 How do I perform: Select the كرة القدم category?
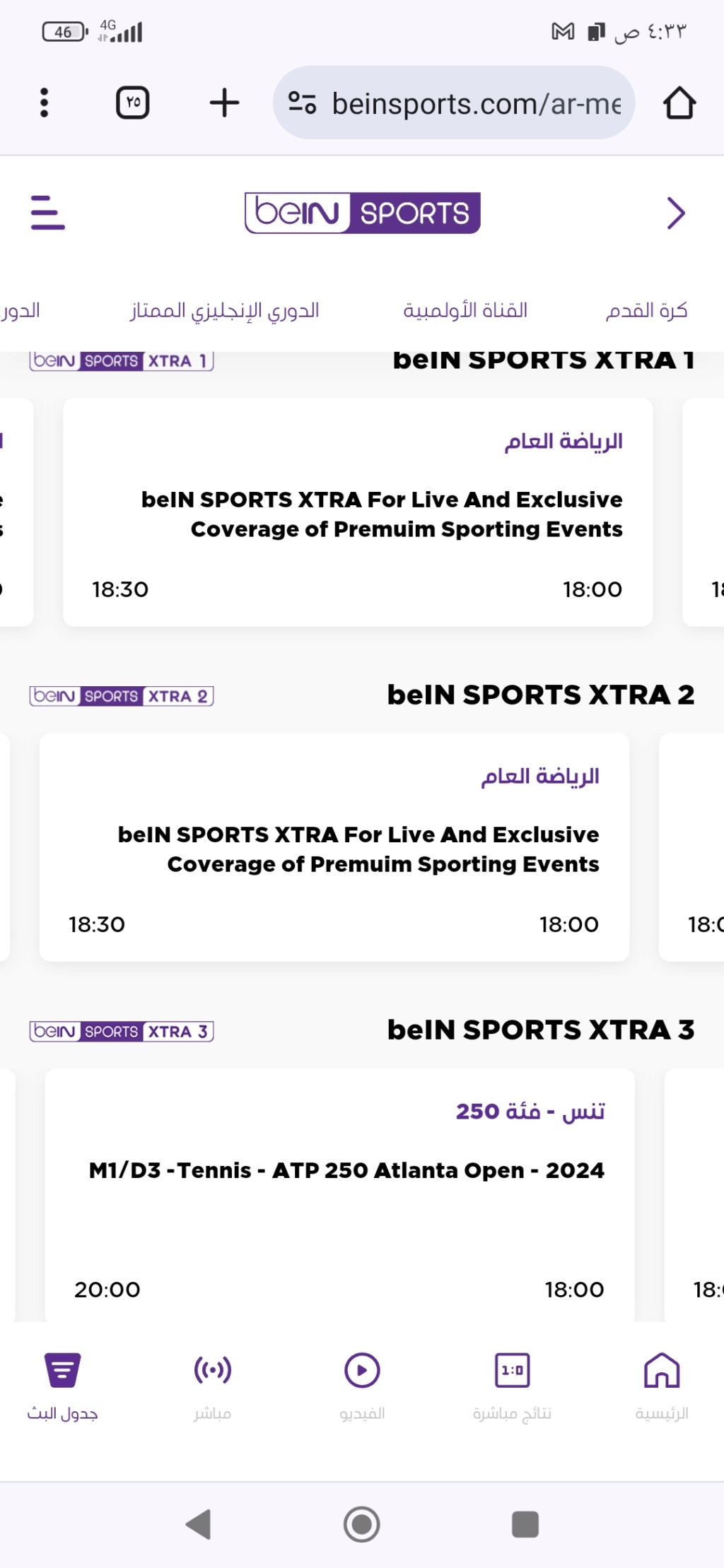coord(646,310)
